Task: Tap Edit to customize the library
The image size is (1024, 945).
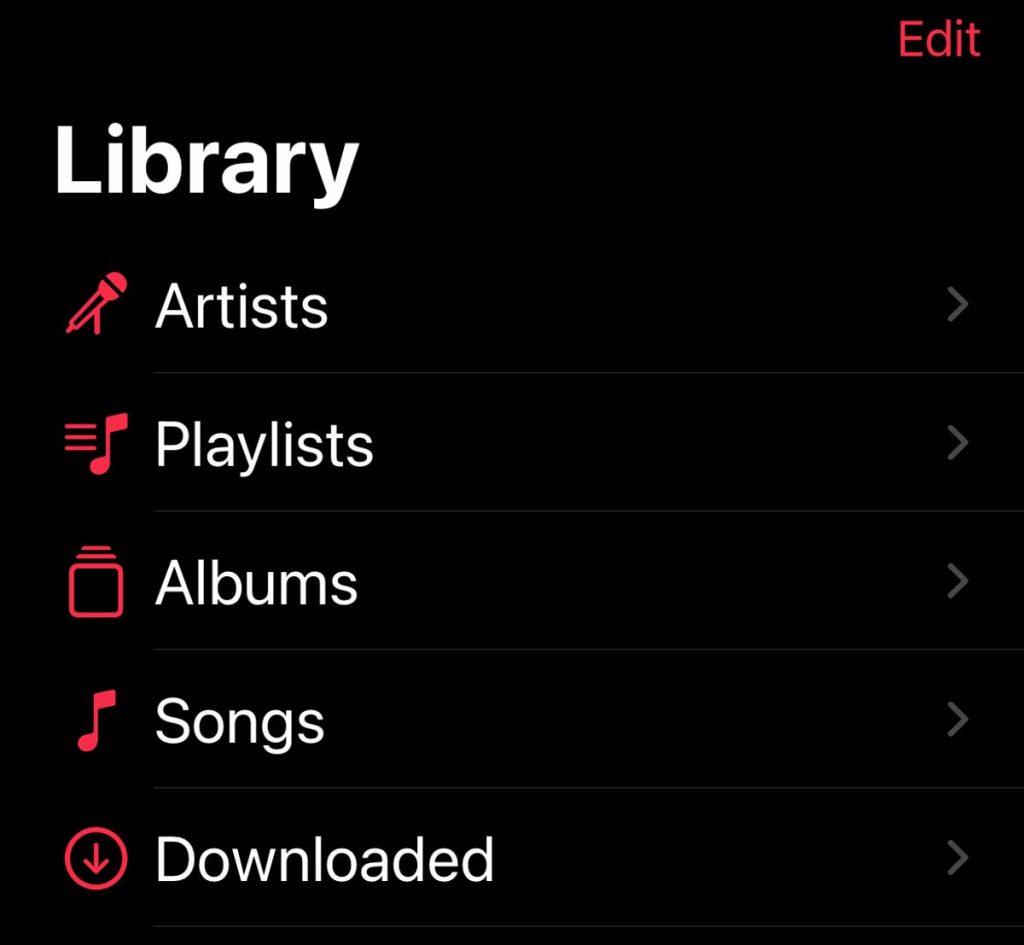Action: pyautogui.click(x=938, y=40)
